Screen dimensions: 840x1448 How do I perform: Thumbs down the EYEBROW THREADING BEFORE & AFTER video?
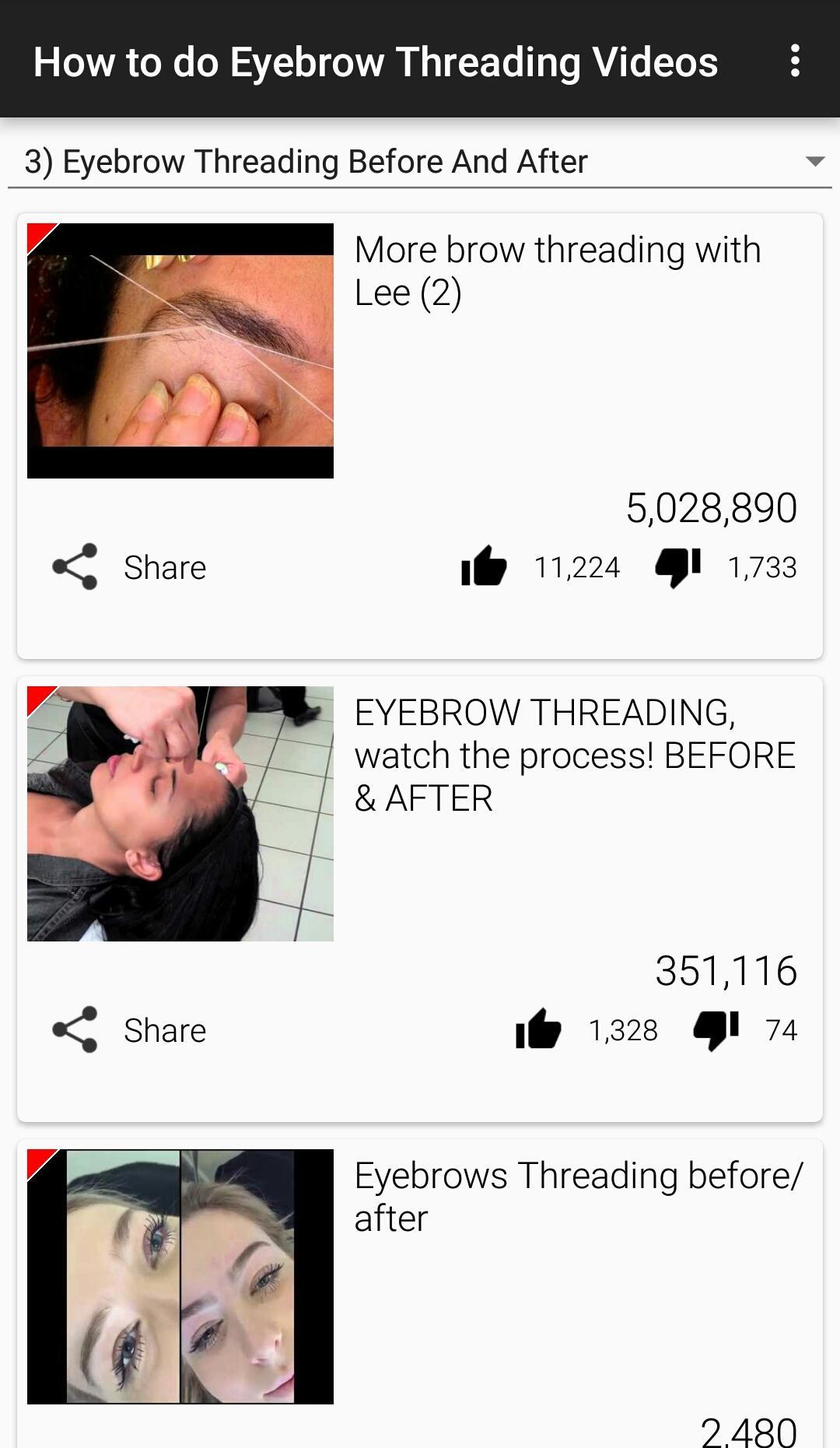[x=716, y=1029]
